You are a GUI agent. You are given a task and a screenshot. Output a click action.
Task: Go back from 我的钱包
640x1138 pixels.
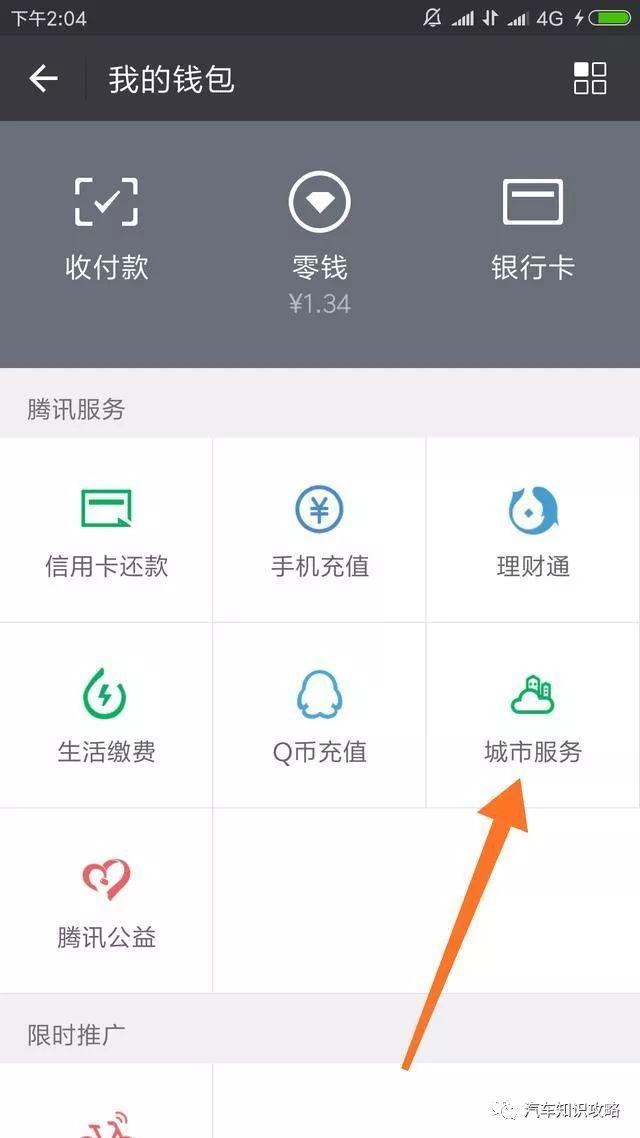tap(43, 78)
